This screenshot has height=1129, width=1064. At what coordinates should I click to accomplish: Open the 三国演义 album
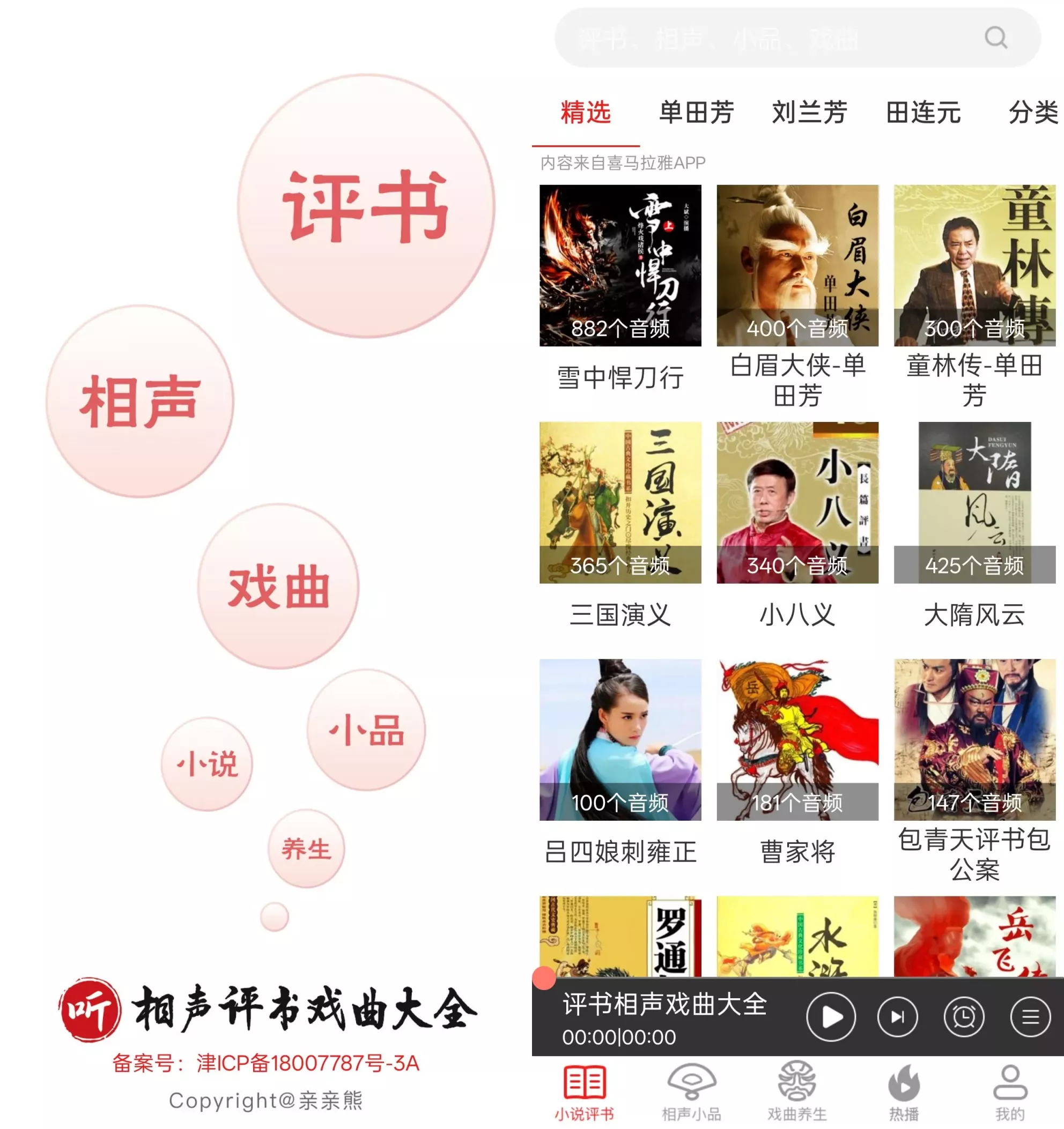click(x=620, y=503)
